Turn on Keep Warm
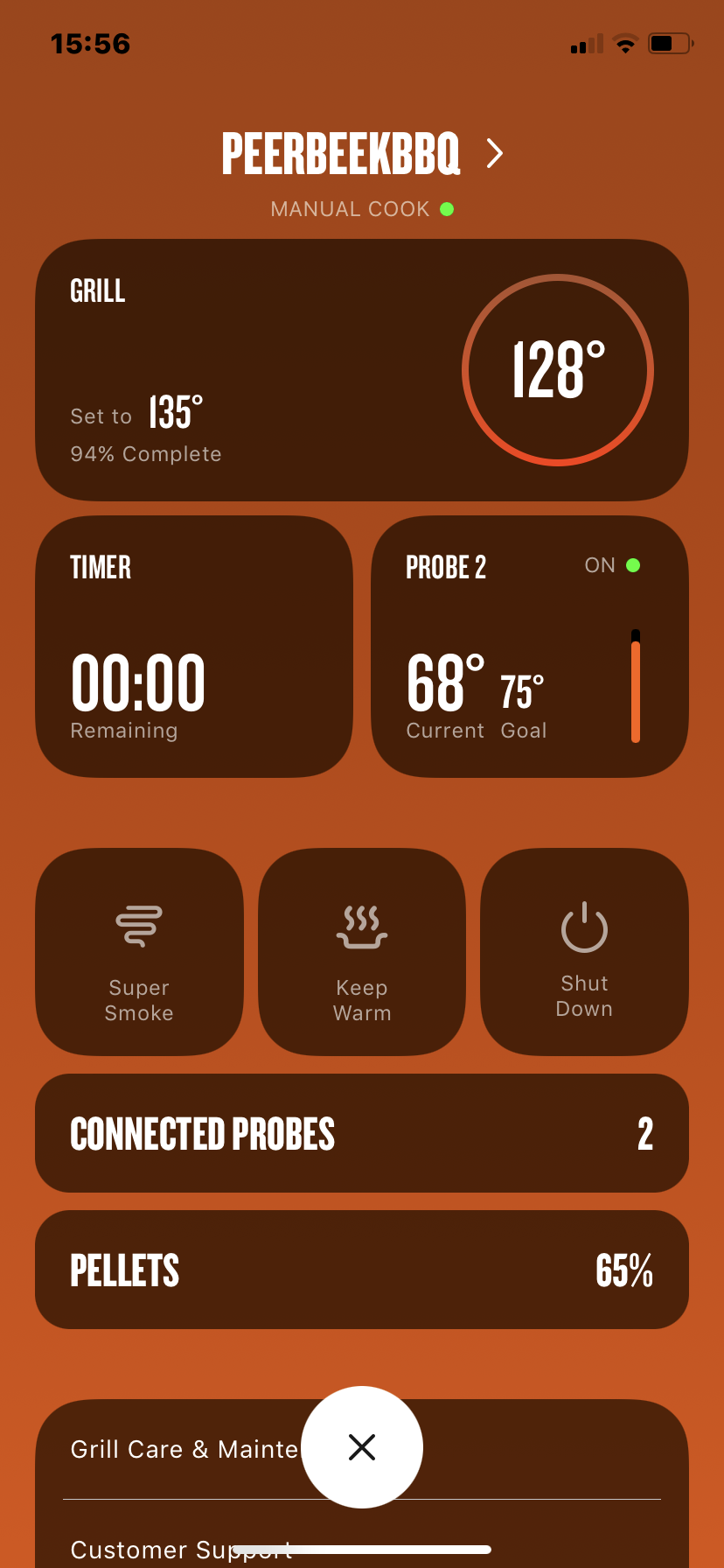This screenshot has height=1568, width=724. [362, 952]
